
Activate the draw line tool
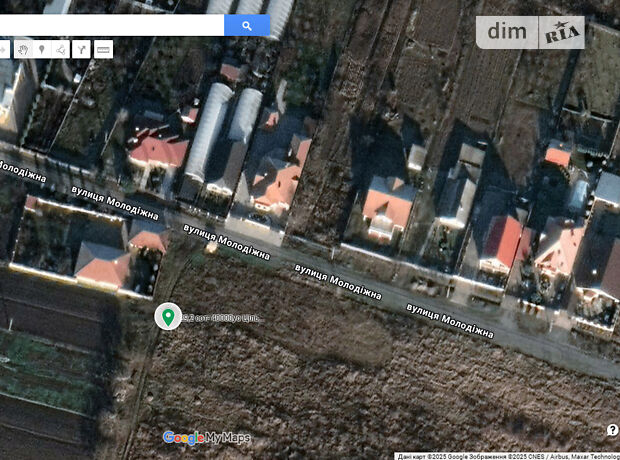click(x=61, y=48)
